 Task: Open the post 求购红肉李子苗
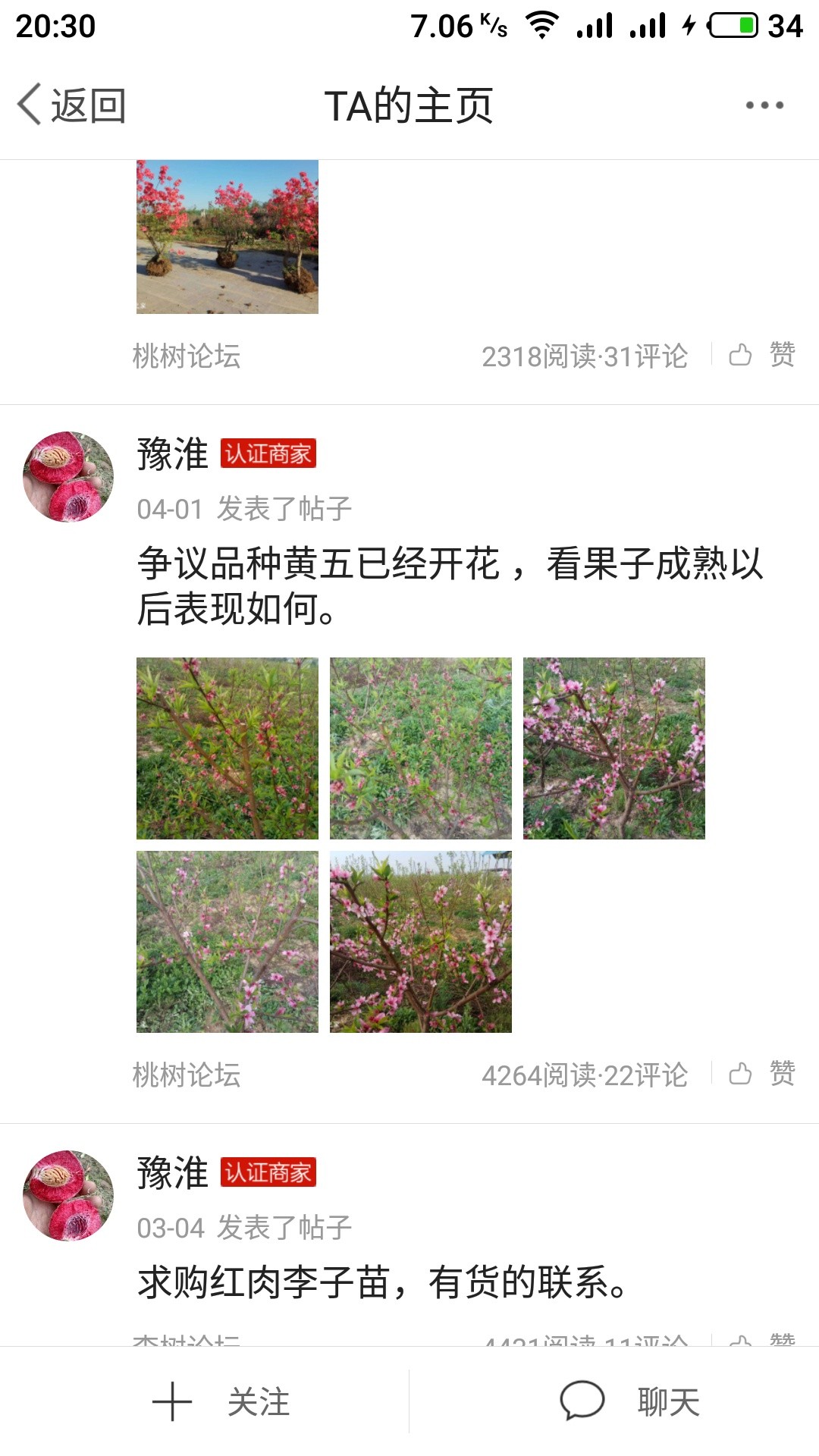coord(383,1282)
